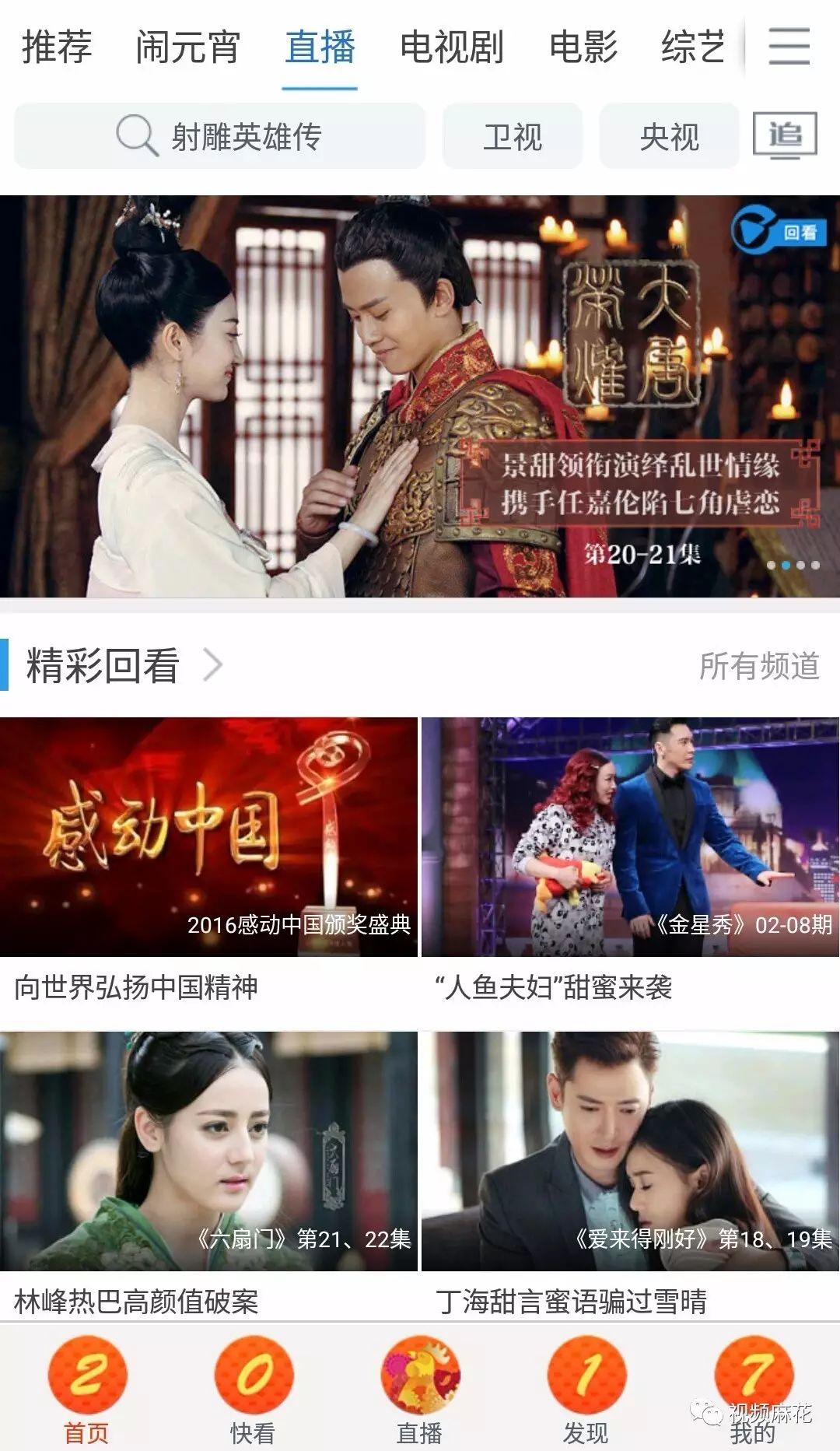The image size is (840, 1451).
Task: Switch to the 推荐 tab
Action: 57,47
